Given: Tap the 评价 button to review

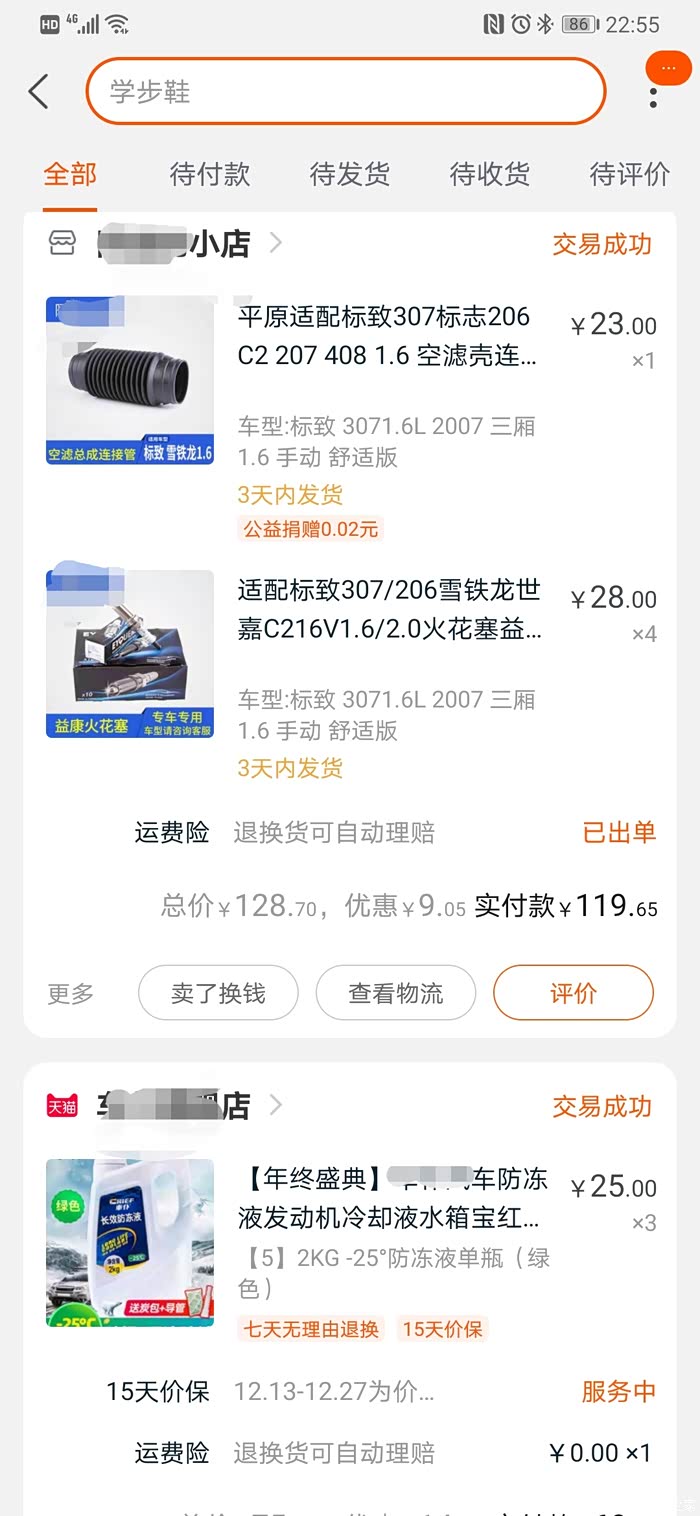Looking at the screenshot, I should [x=573, y=993].
